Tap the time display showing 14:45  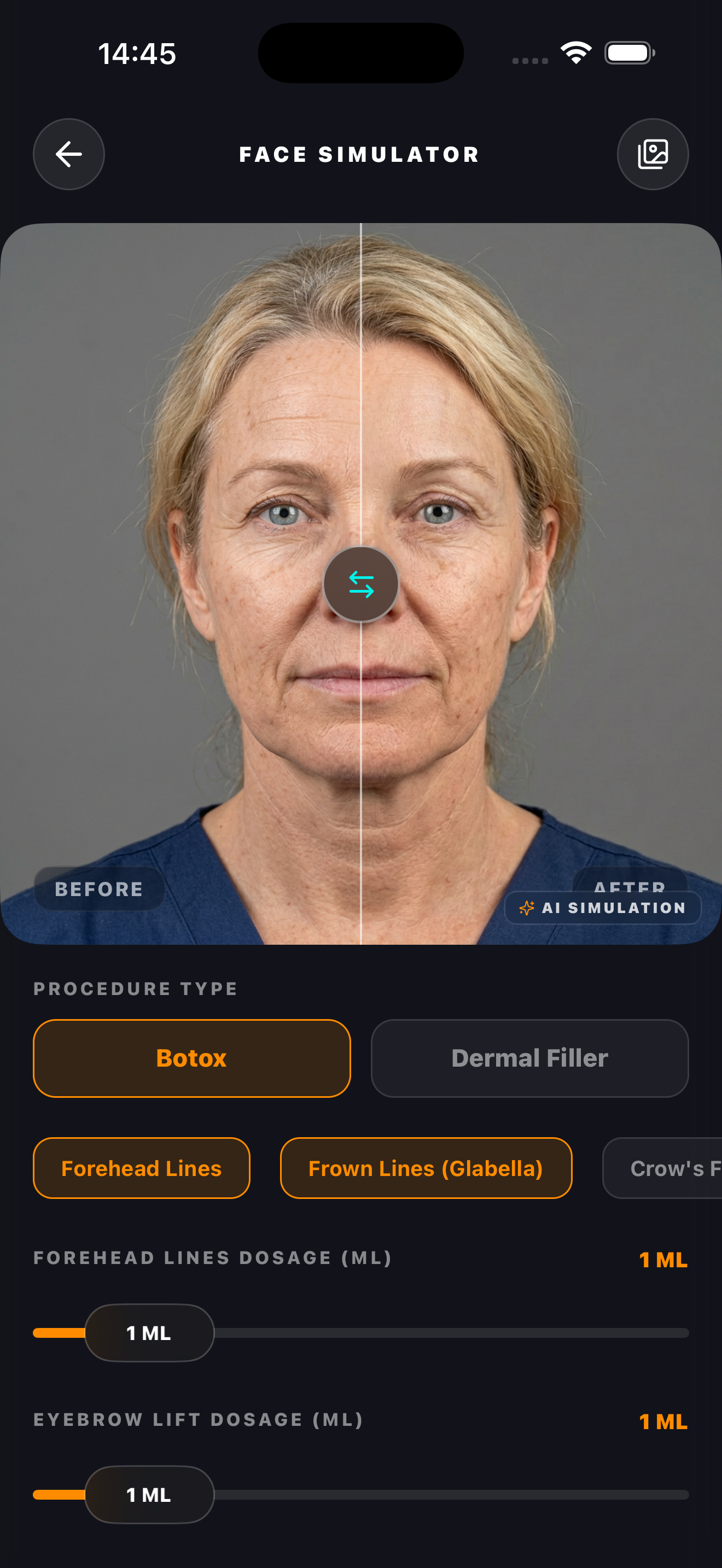pyautogui.click(x=137, y=54)
